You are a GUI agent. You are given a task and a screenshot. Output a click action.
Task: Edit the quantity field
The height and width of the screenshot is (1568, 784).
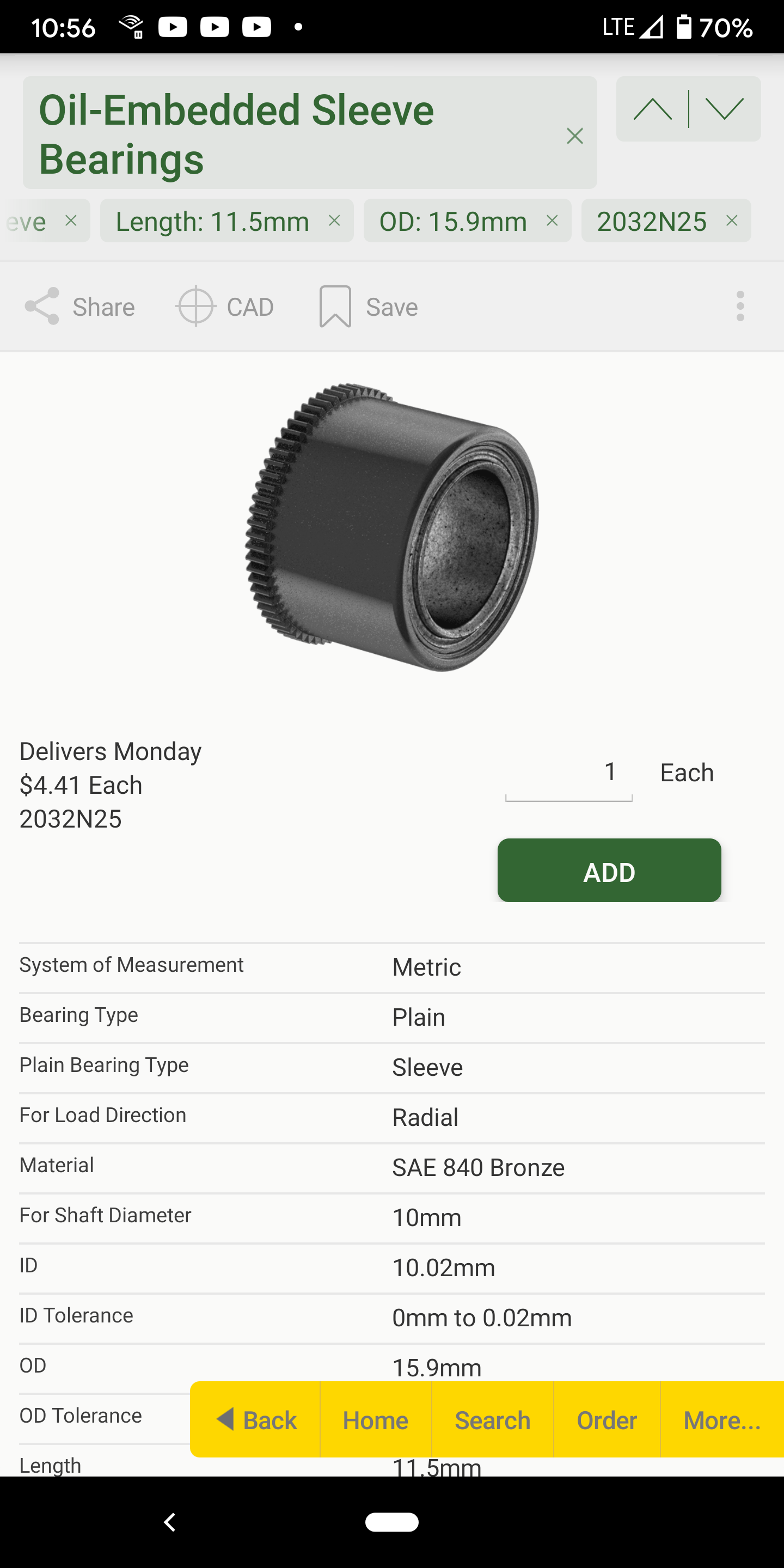pyautogui.click(x=569, y=775)
